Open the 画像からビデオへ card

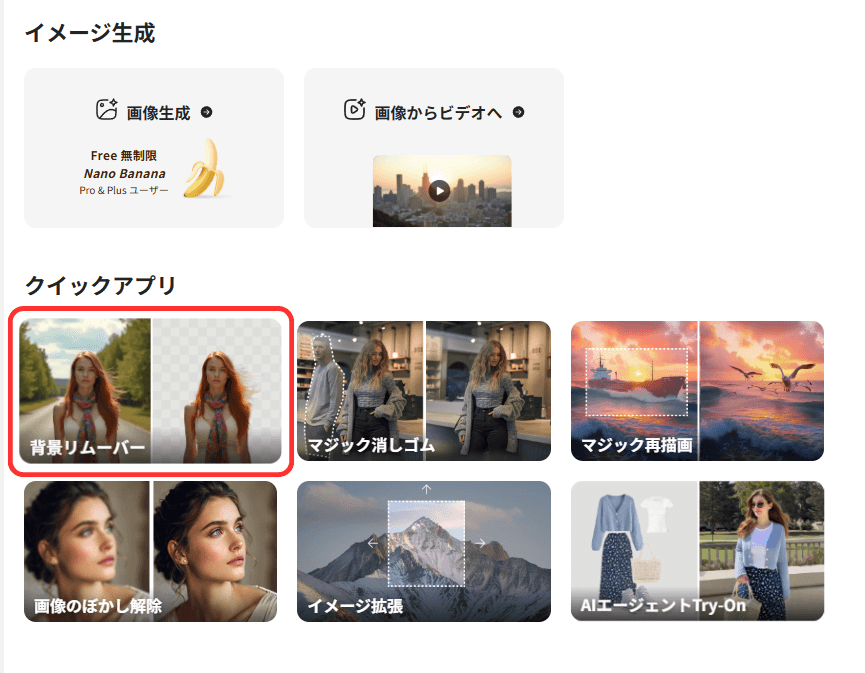(x=434, y=148)
